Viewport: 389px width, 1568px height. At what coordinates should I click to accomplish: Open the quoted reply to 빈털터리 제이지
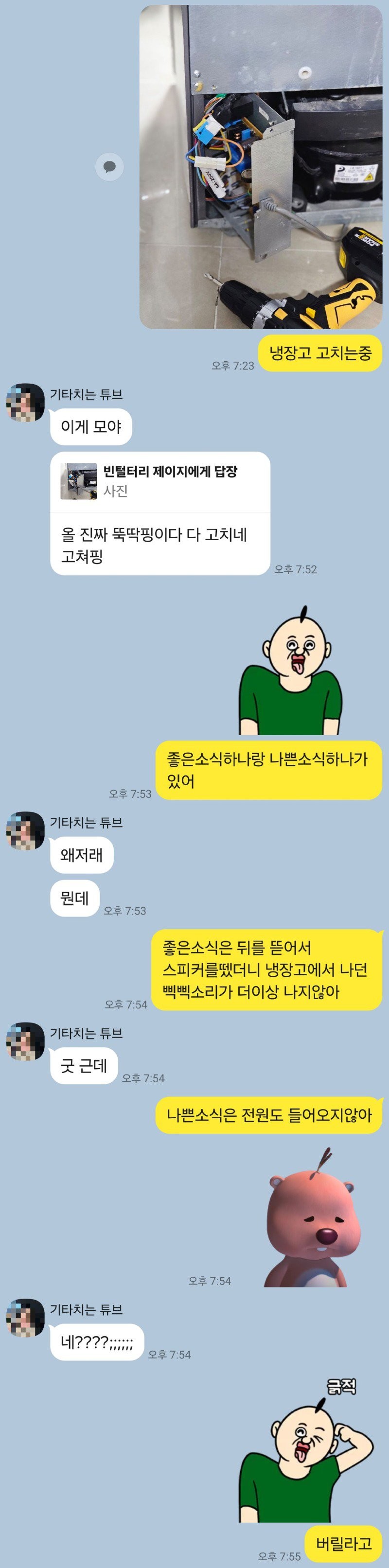[x=160, y=481]
